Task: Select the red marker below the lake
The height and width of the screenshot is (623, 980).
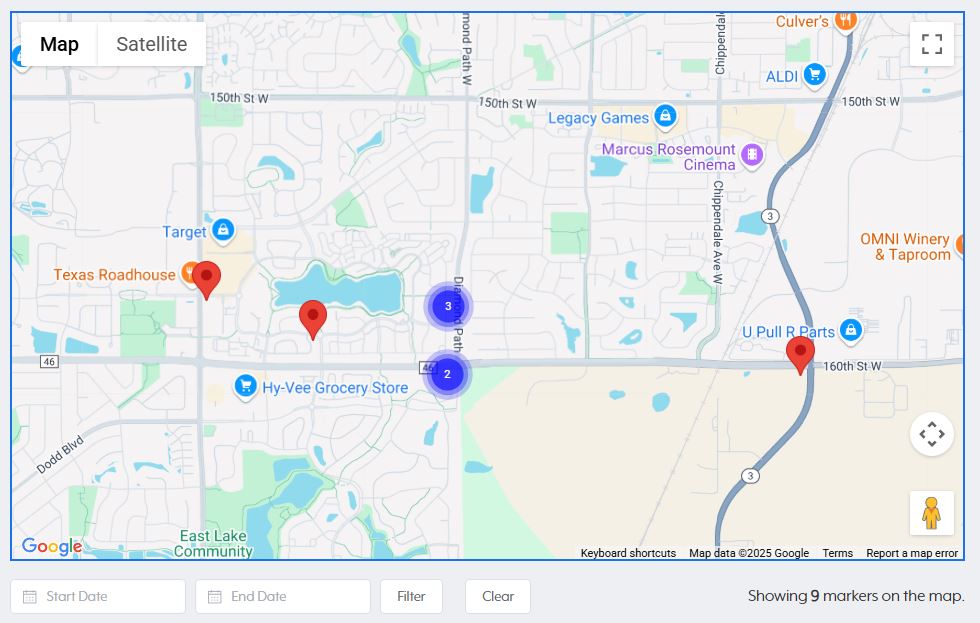Action: pos(313,317)
